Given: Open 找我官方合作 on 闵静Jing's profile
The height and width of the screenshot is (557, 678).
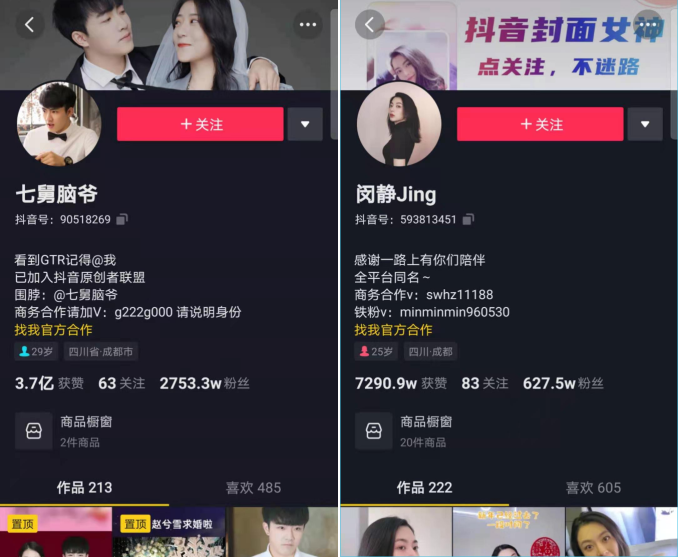Looking at the screenshot, I should 393,329.
